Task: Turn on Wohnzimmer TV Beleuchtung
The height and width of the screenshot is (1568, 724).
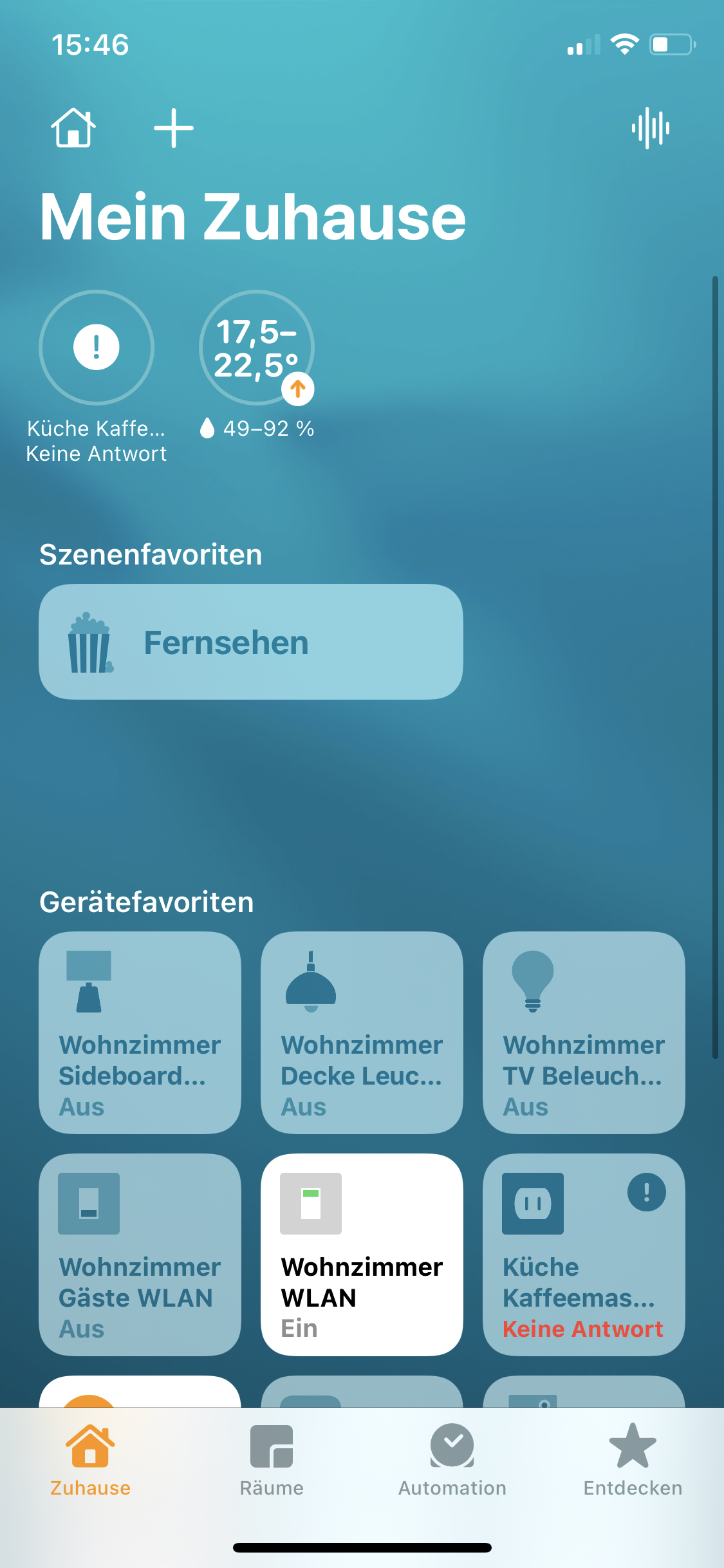Action: pyautogui.click(x=584, y=1032)
